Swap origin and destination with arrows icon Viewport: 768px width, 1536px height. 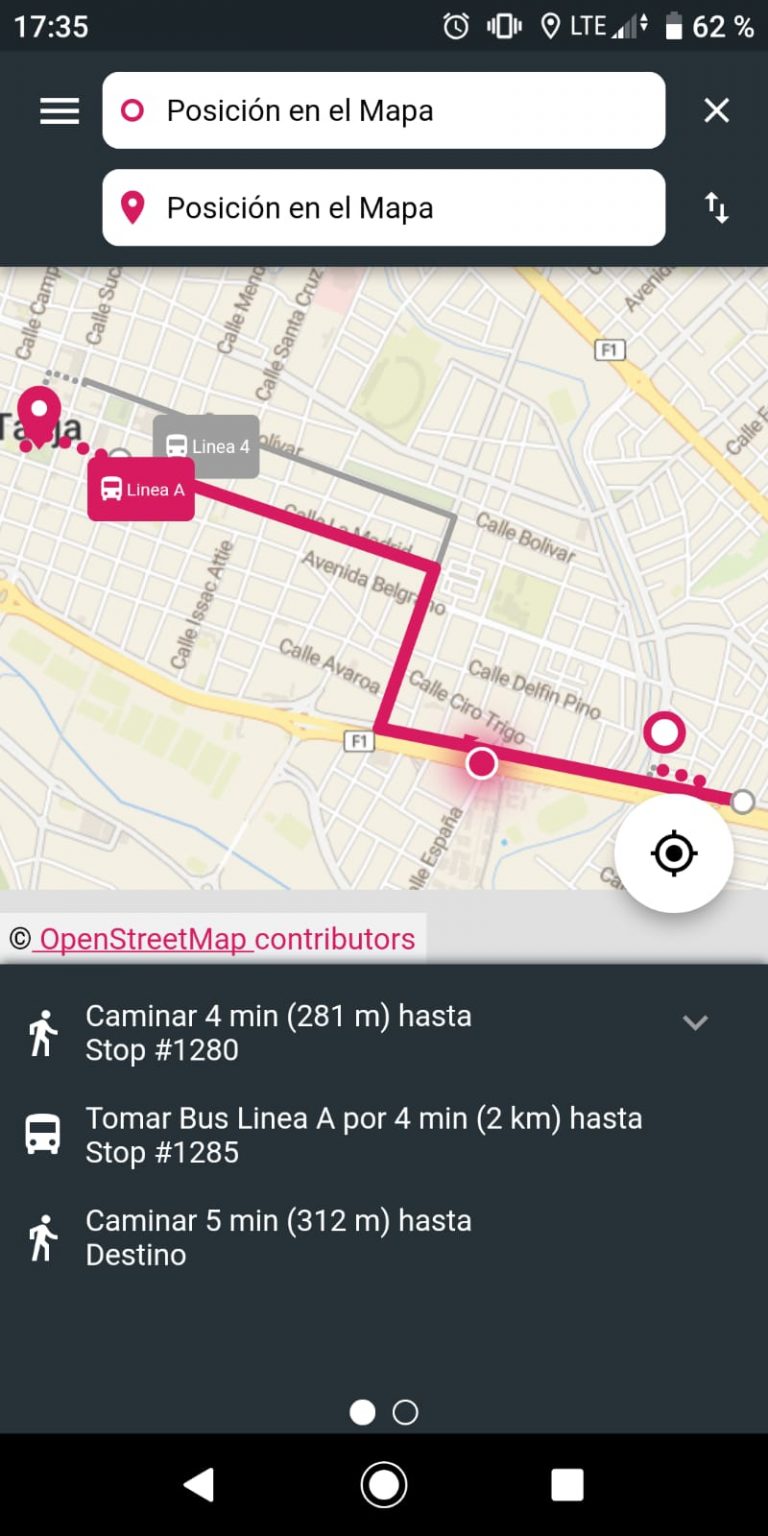pyautogui.click(x=718, y=208)
